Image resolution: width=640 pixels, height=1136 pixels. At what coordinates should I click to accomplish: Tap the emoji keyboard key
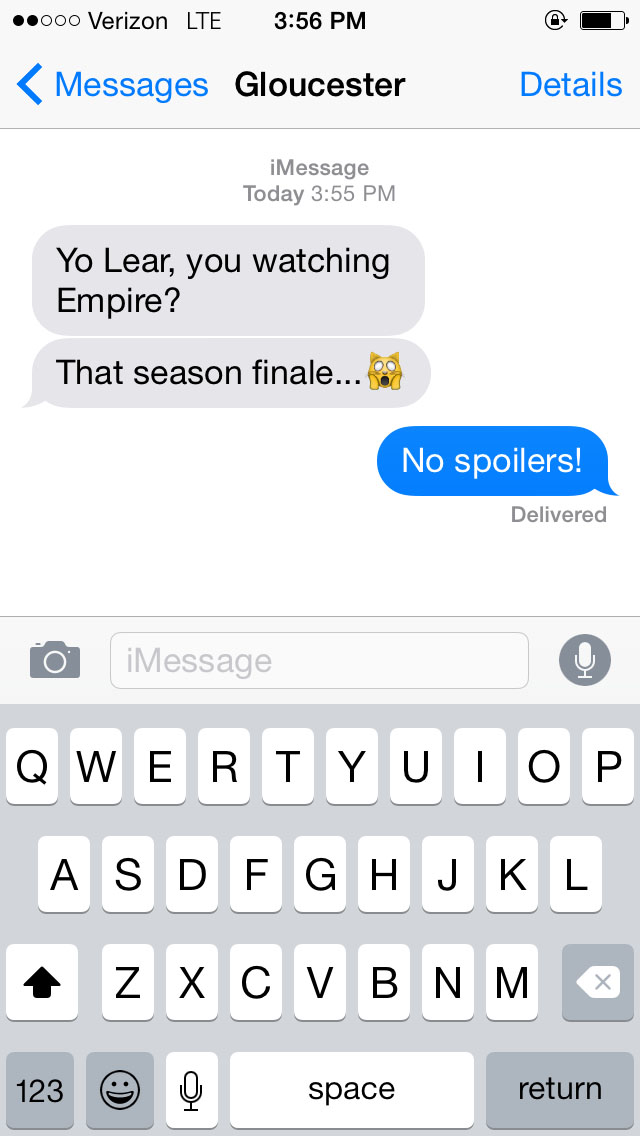pos(120,1089)
